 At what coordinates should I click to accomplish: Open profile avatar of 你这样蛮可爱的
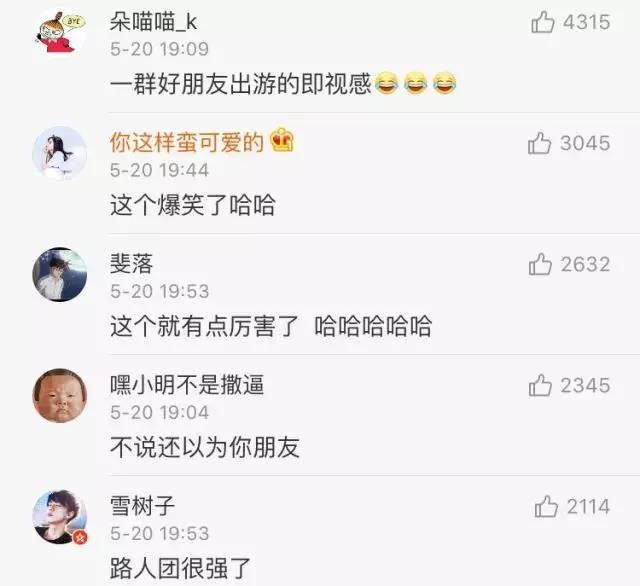(59, 153)
